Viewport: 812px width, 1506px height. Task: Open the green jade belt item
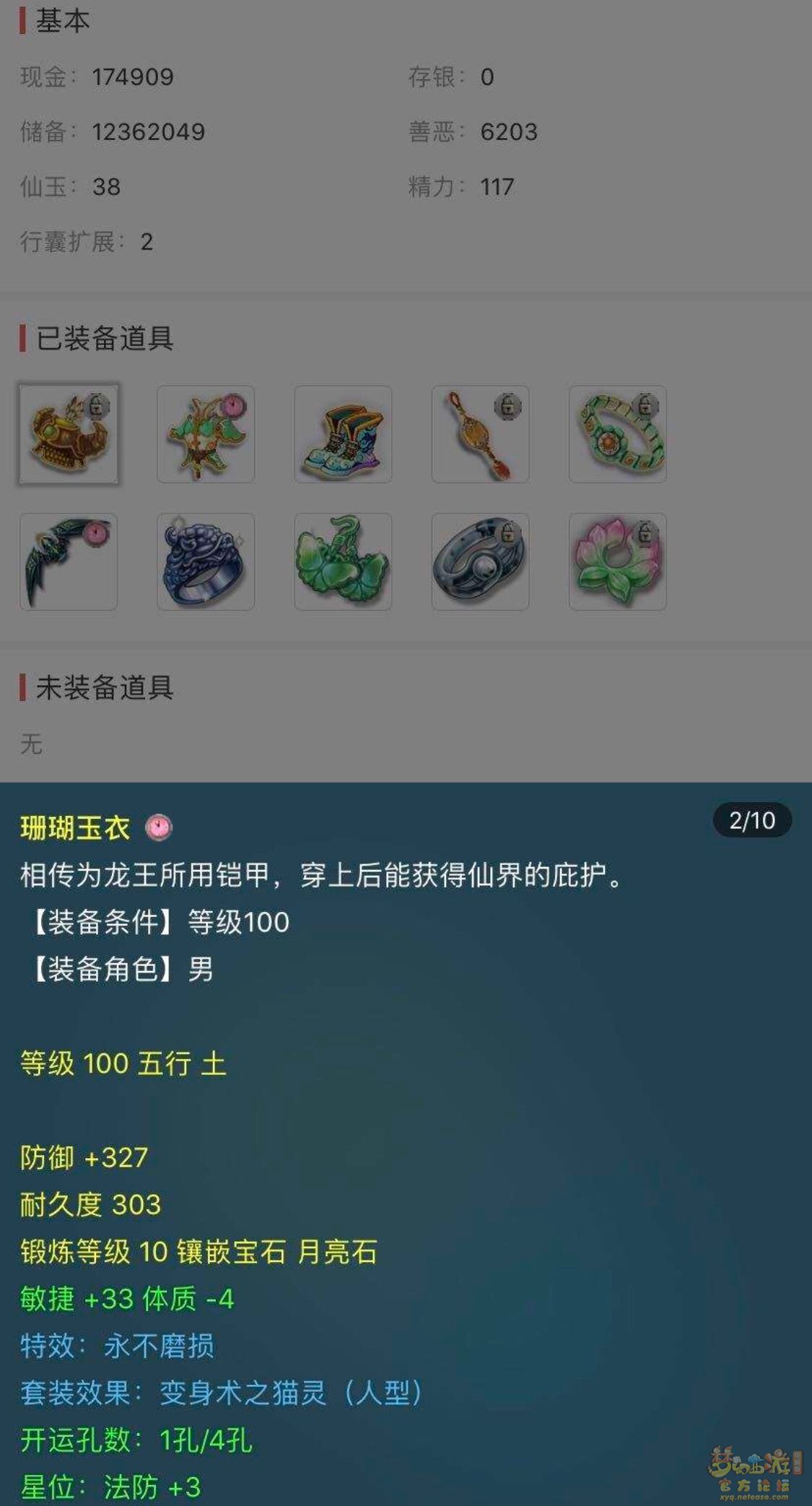[x=617, y=434]
